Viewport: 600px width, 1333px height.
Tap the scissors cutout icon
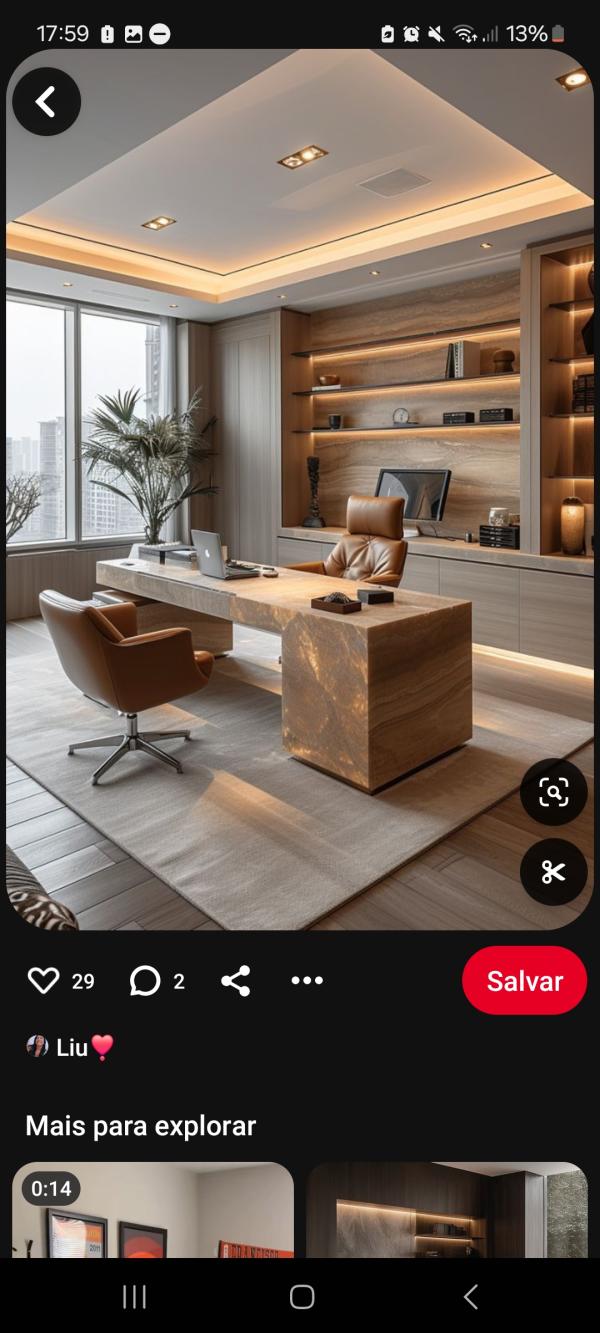pos(553,872)
